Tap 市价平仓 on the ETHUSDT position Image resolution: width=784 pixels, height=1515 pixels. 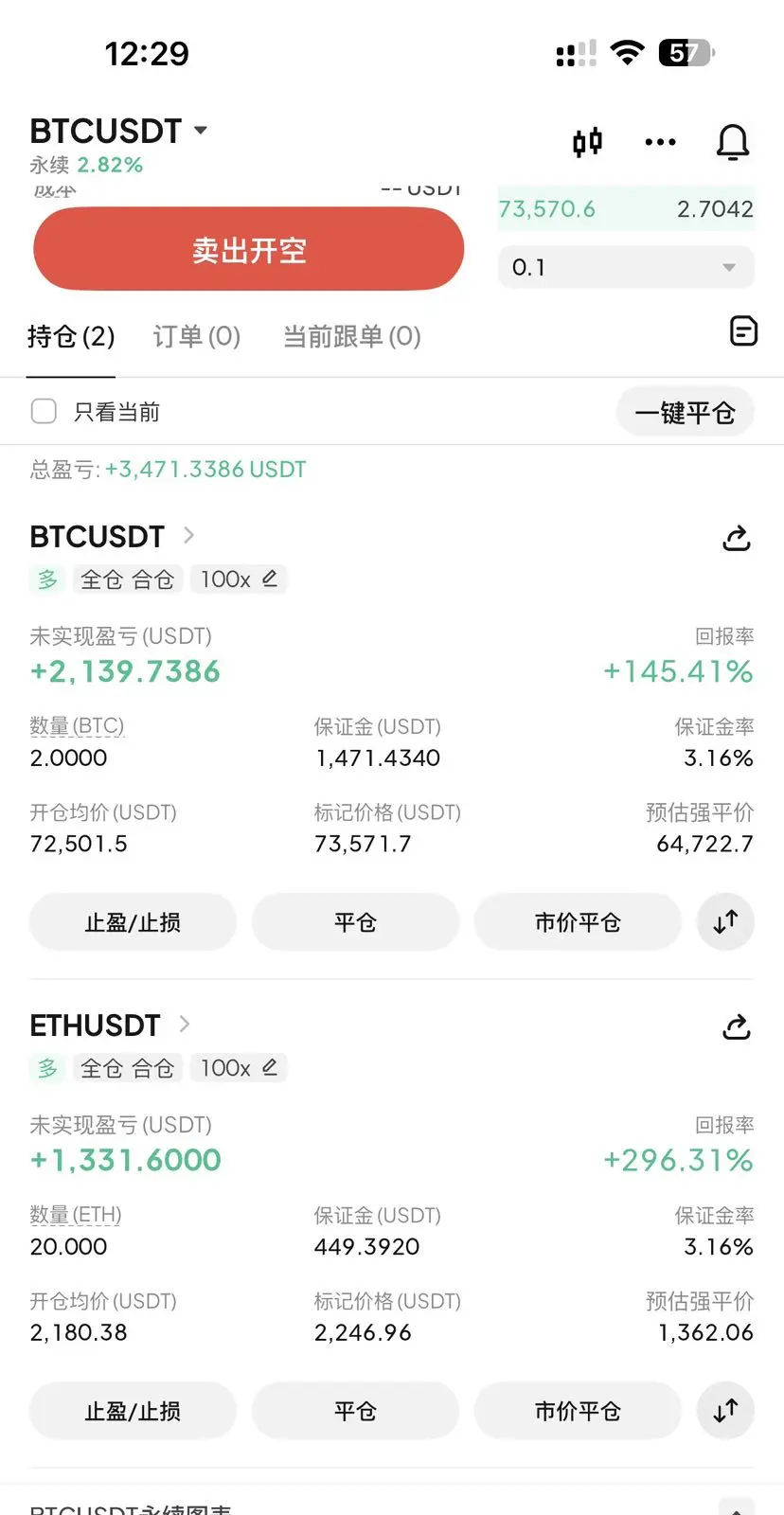[x=578, y=1411]
